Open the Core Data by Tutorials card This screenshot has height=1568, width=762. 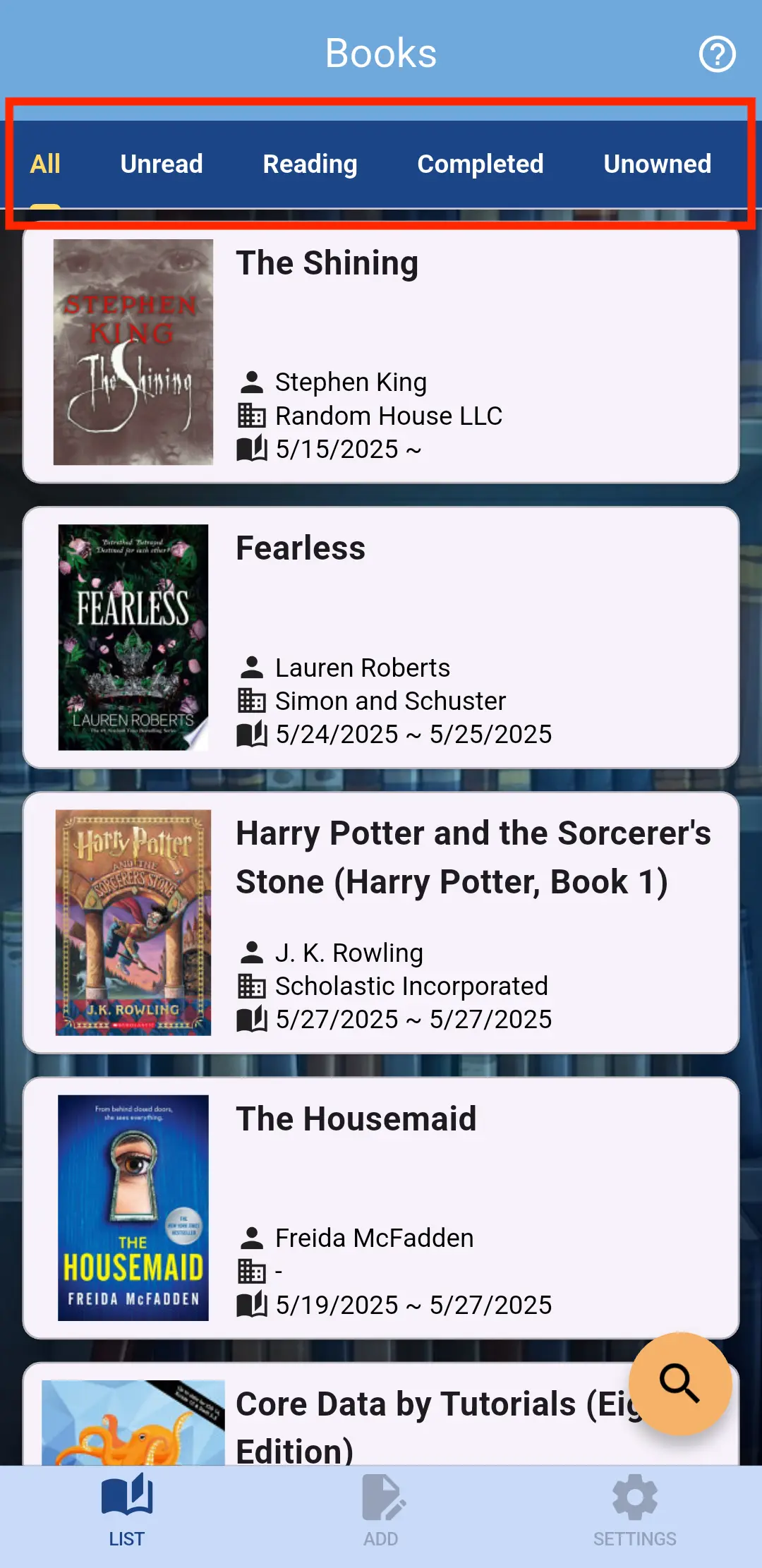[353, 1418]
